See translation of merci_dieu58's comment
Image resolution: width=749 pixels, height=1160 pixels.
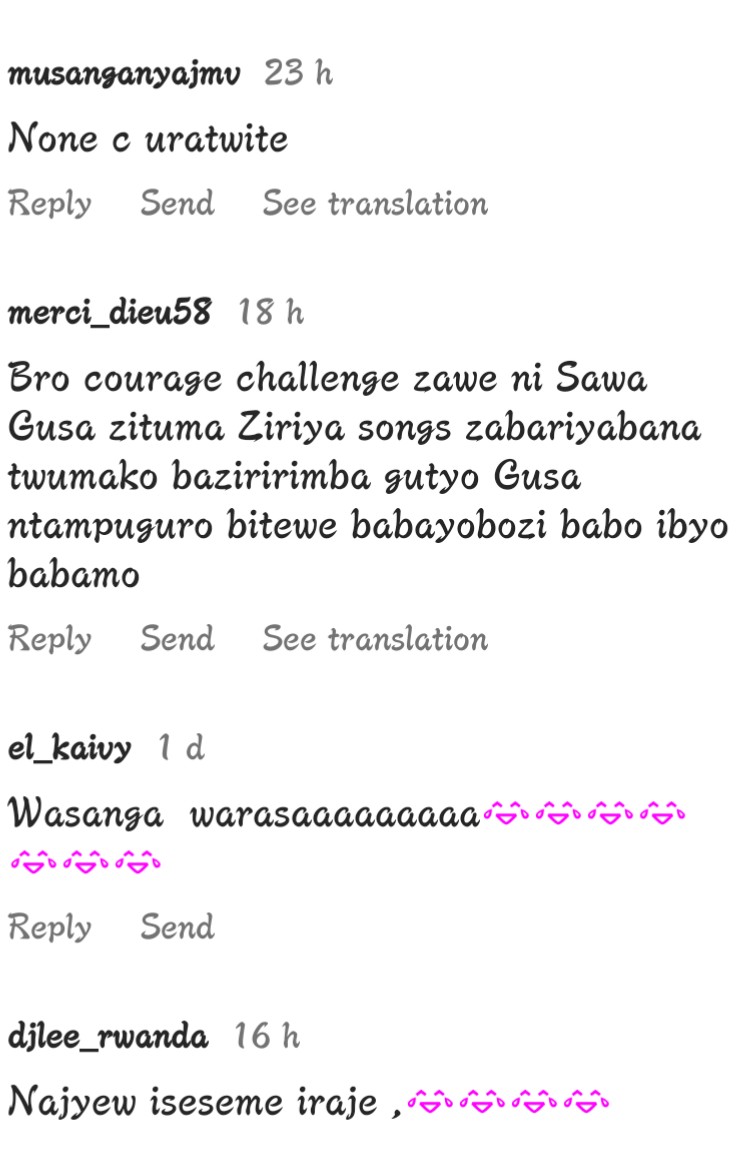(375, 639)
